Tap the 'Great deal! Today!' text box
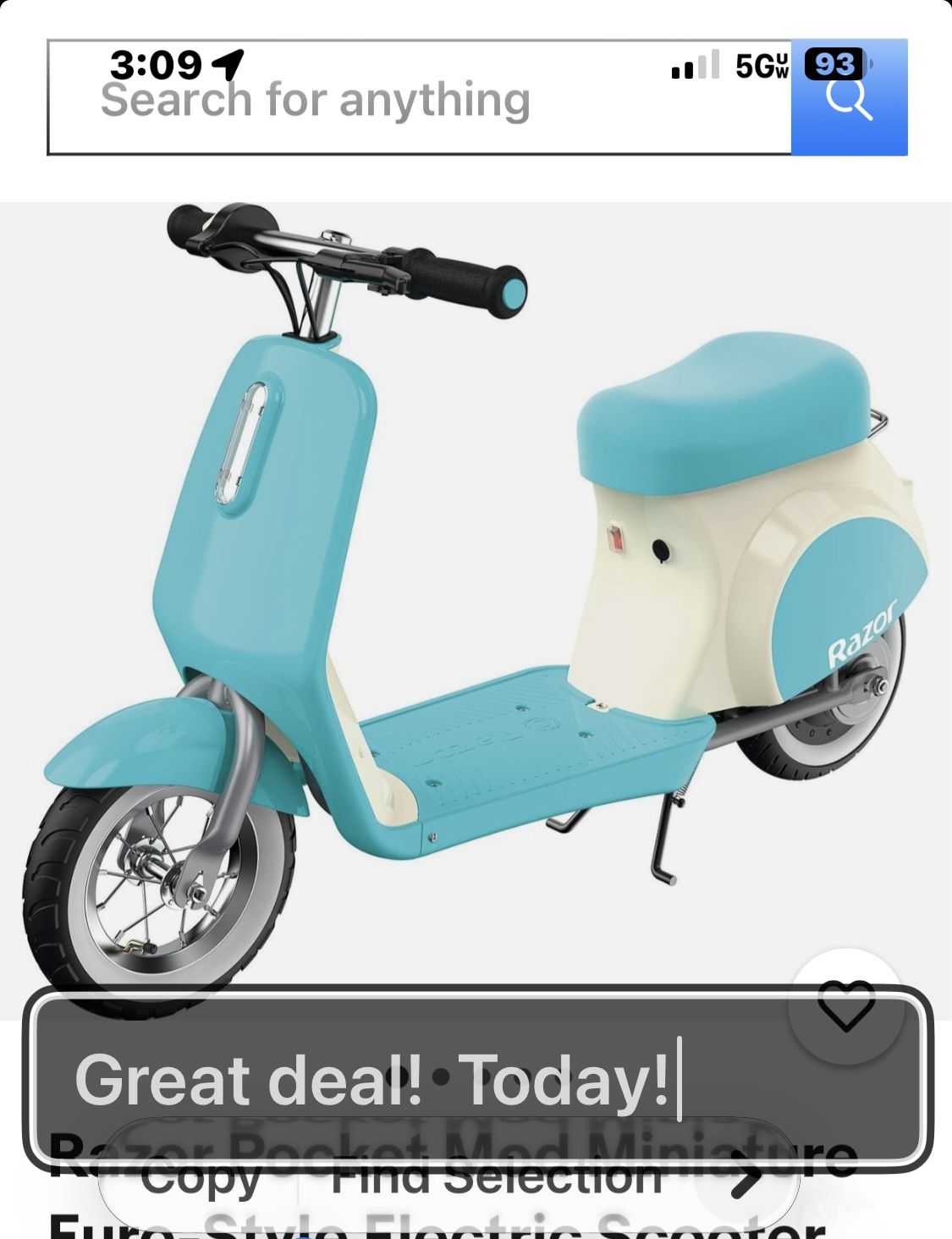The height and width of the screenshot is (1239, 952). pos(478,1080)
